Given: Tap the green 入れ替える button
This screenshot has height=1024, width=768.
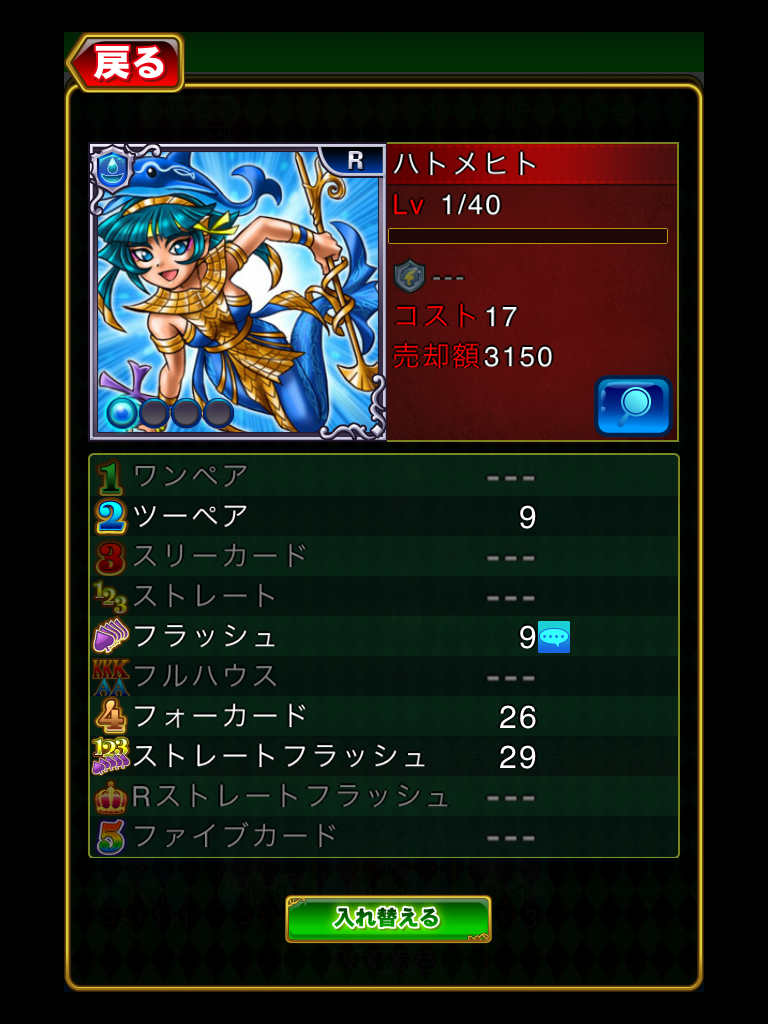Looking at the screenshot, I should pos(388,919).
